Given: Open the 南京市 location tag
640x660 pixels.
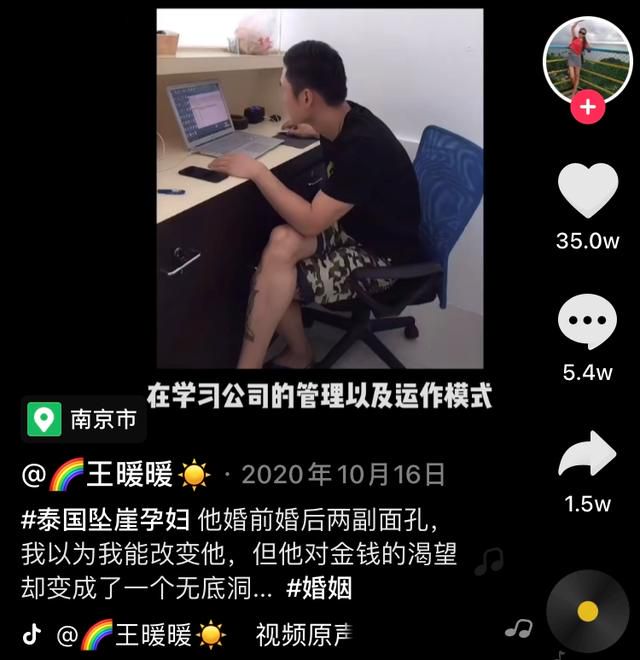Looking at the screenshot, I should tap(85, 419).
